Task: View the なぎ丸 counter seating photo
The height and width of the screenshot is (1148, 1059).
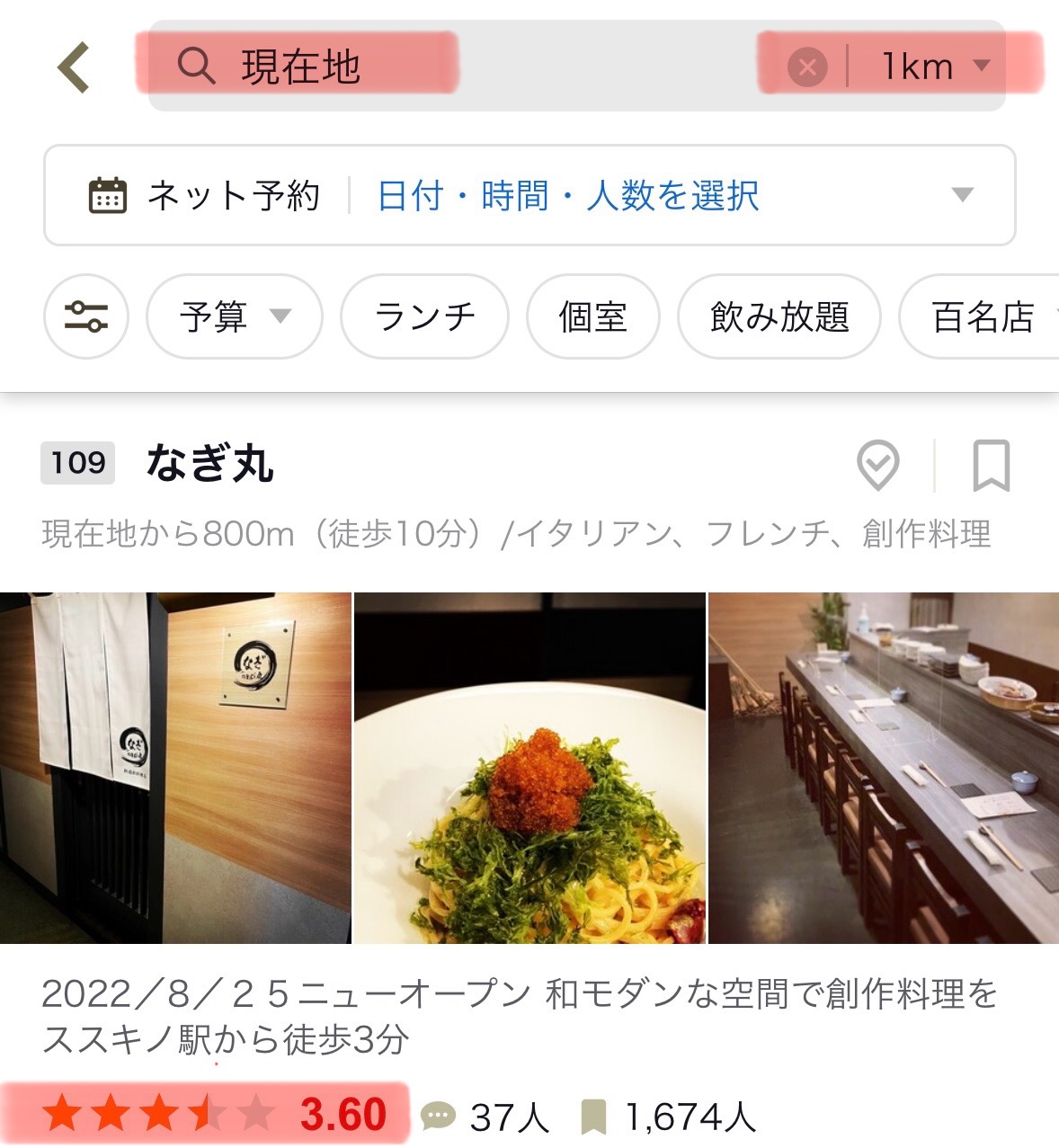Action: click(884, 768)
